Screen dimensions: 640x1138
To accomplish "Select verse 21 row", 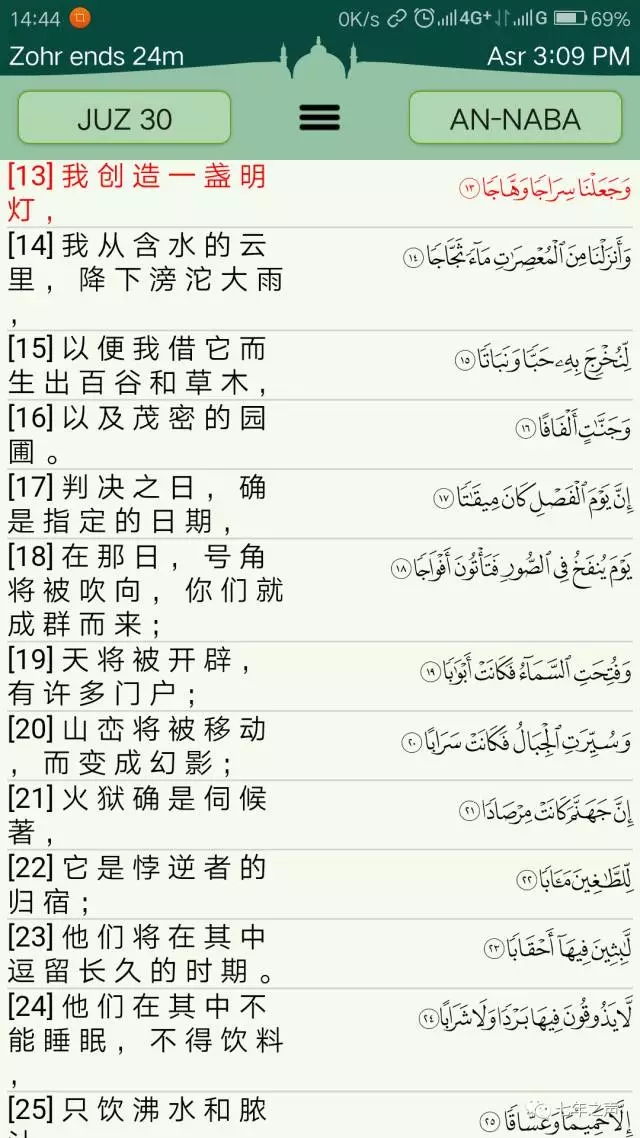I will pos(320,815).
